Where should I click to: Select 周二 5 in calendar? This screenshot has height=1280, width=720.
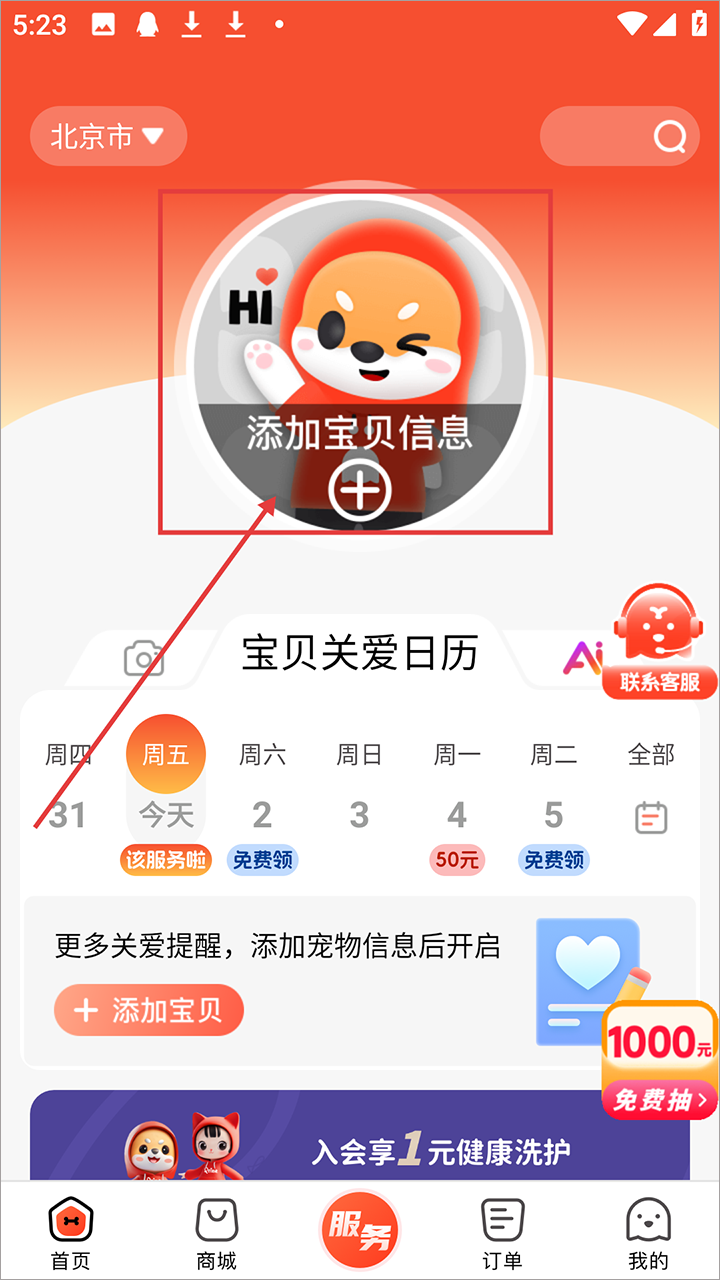point(554,790)
